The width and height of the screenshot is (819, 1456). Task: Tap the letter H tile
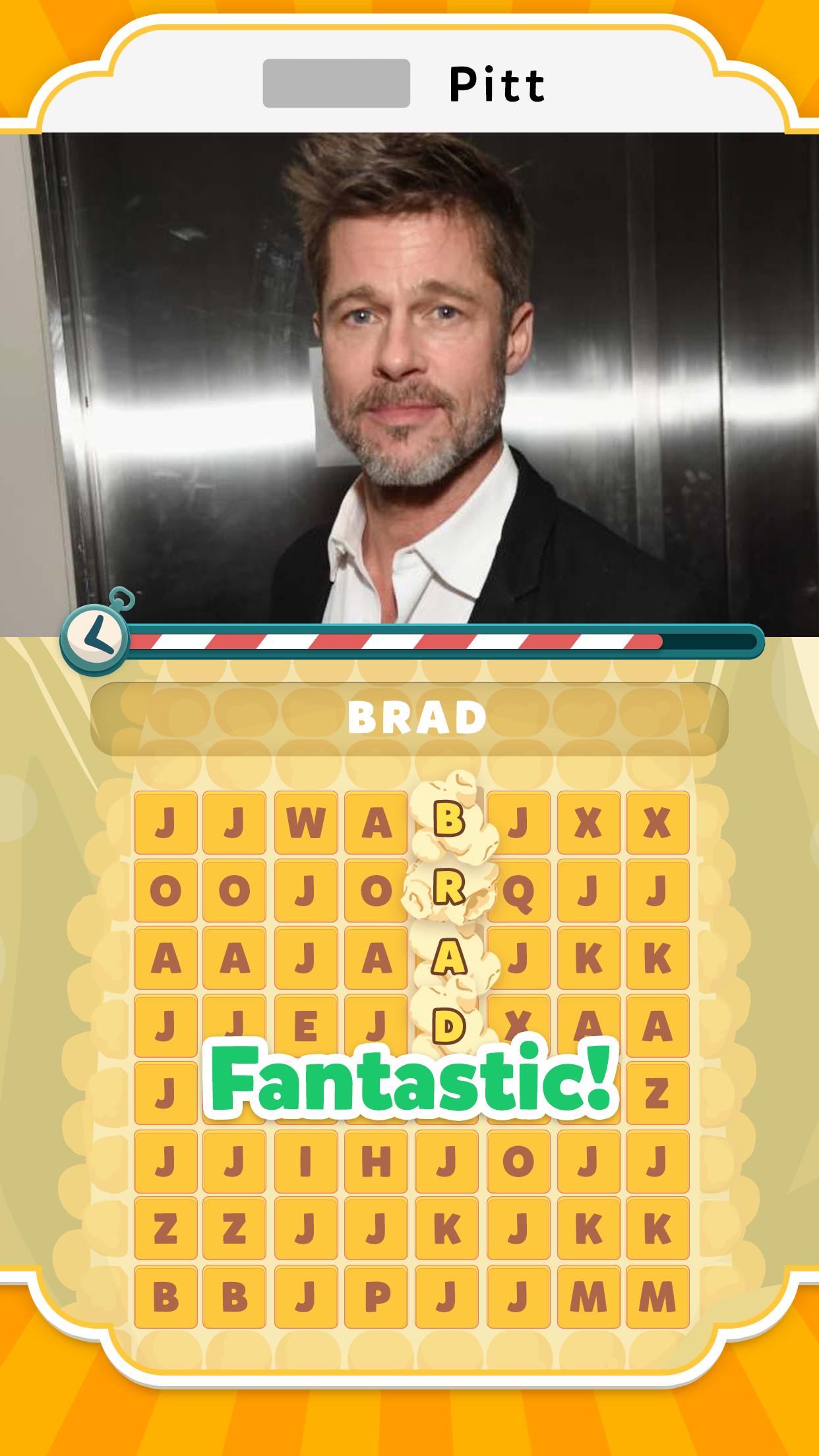(x=376, y=1161)
